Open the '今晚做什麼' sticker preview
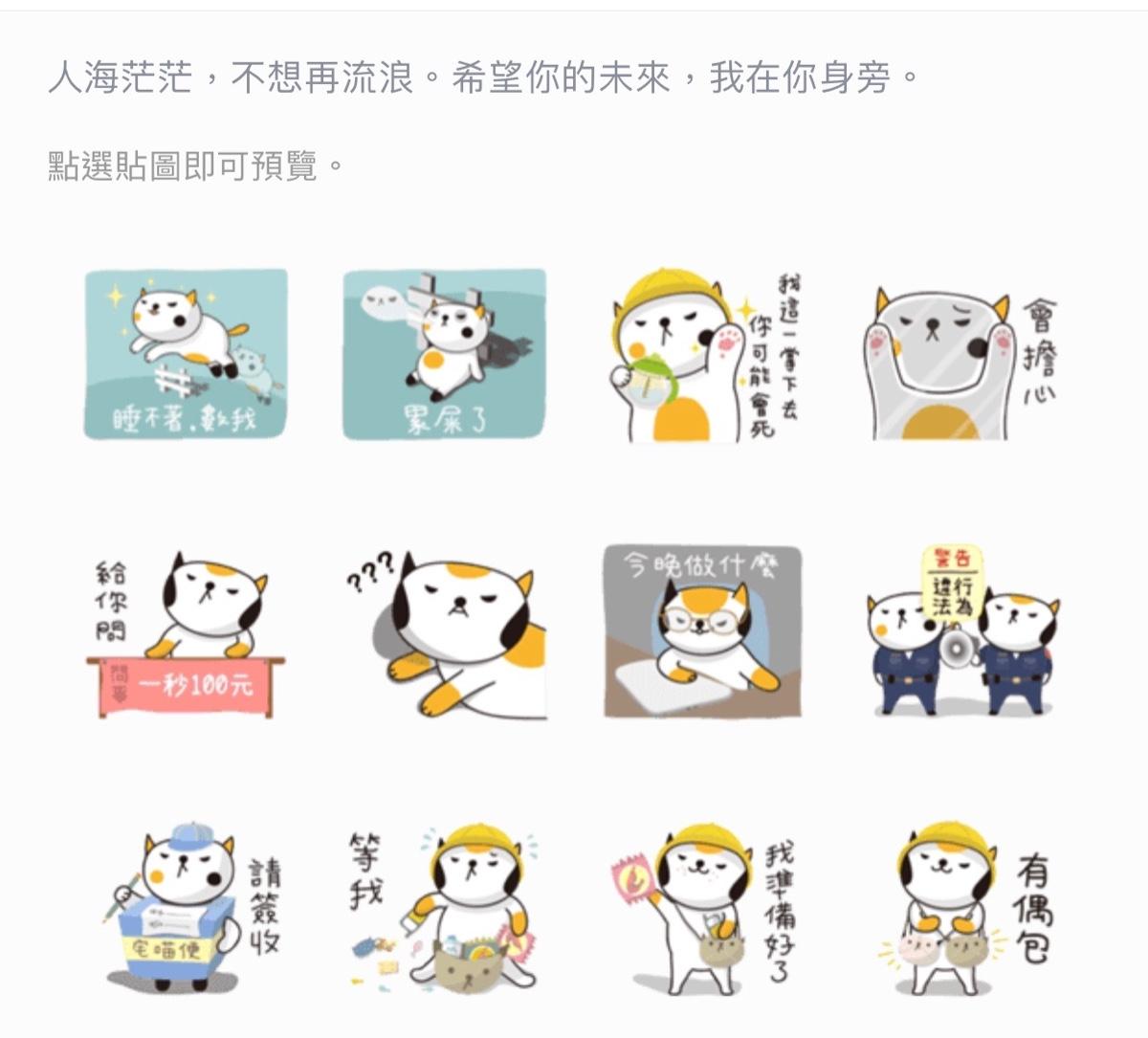1148x1038 pixels. click(x=703, y=632)
